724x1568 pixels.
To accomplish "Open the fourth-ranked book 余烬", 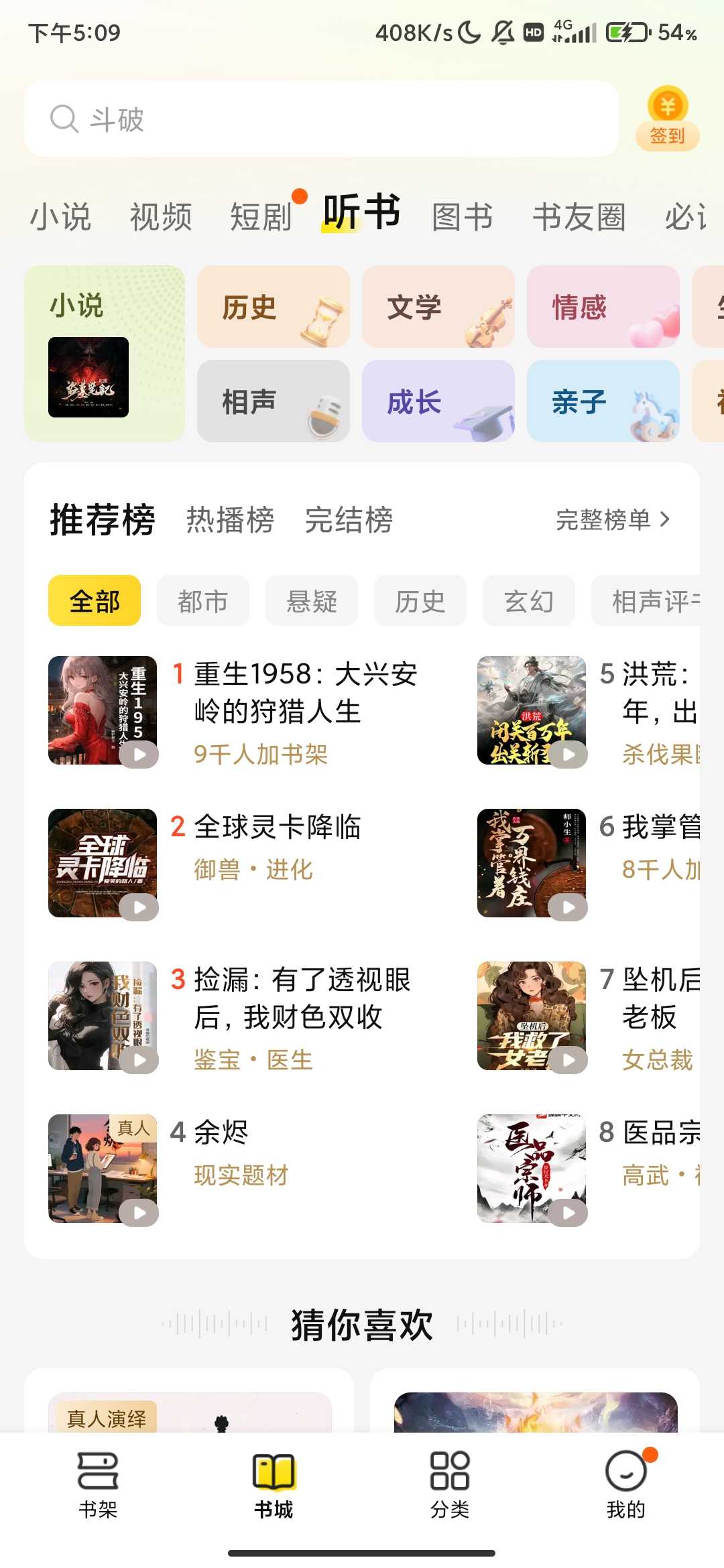I will click(x=221, y=1133).
